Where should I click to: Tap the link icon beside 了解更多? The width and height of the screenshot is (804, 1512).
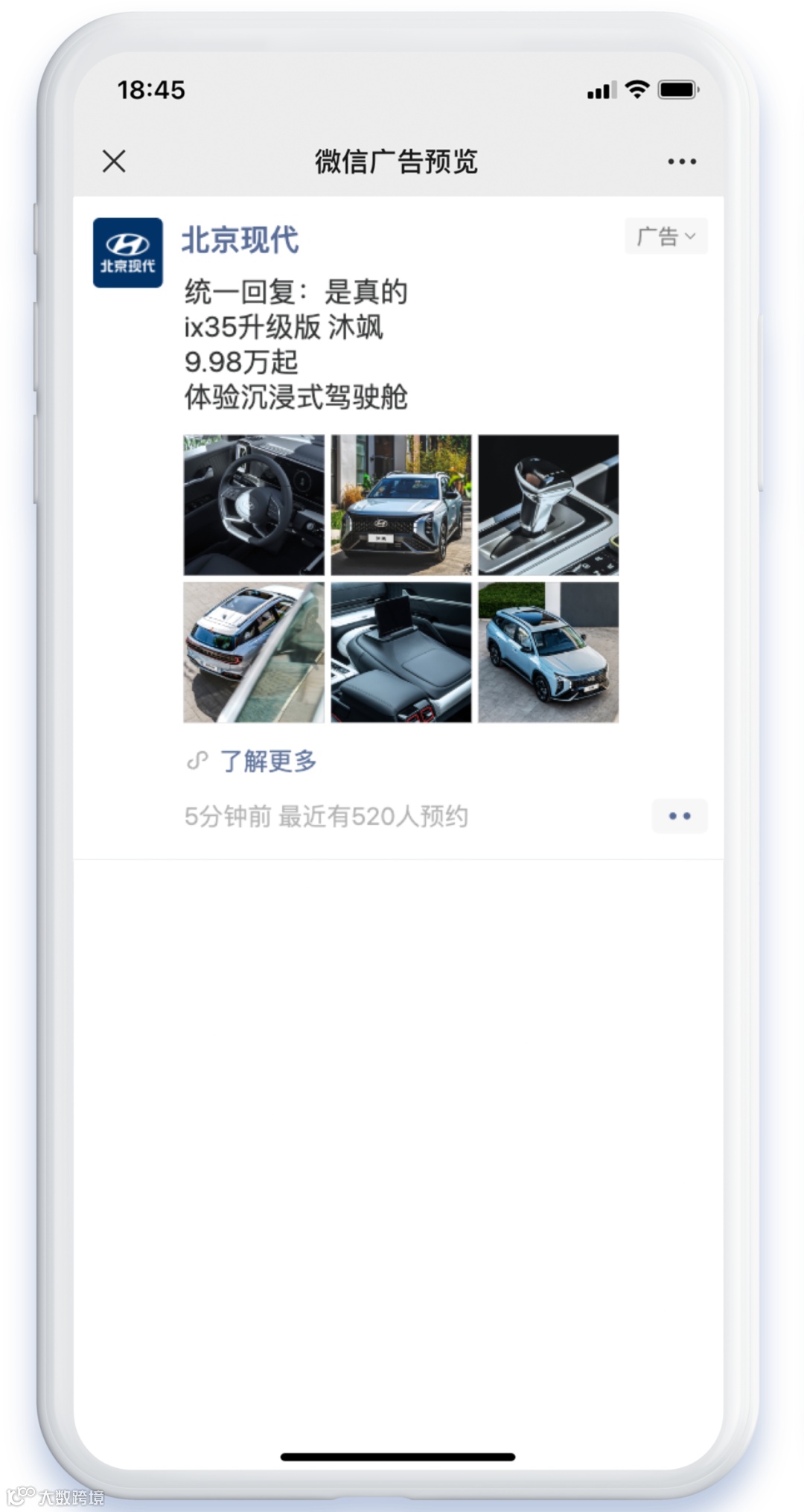click(196, 760)
